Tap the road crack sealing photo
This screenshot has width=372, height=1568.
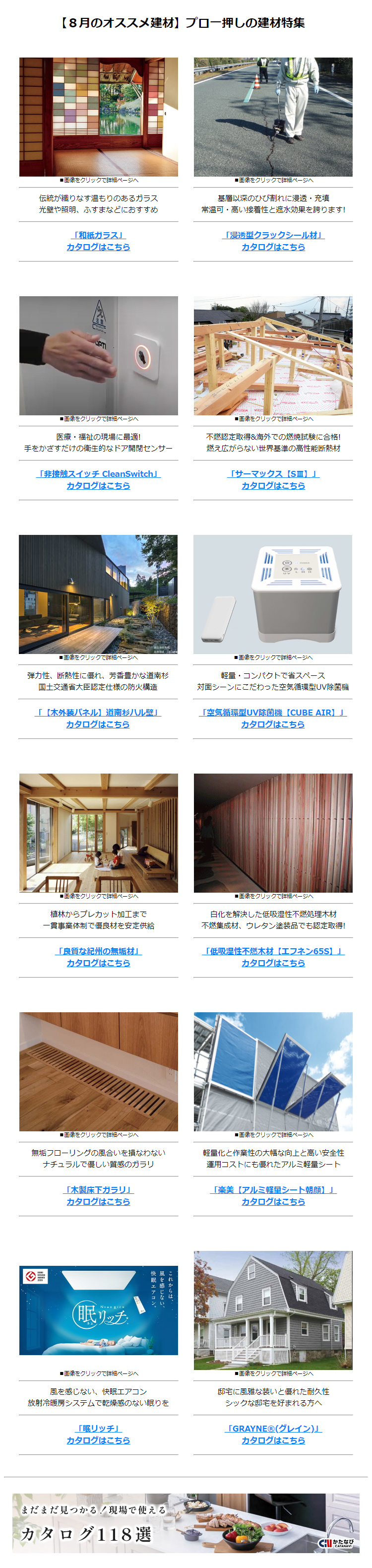(273, 117)
